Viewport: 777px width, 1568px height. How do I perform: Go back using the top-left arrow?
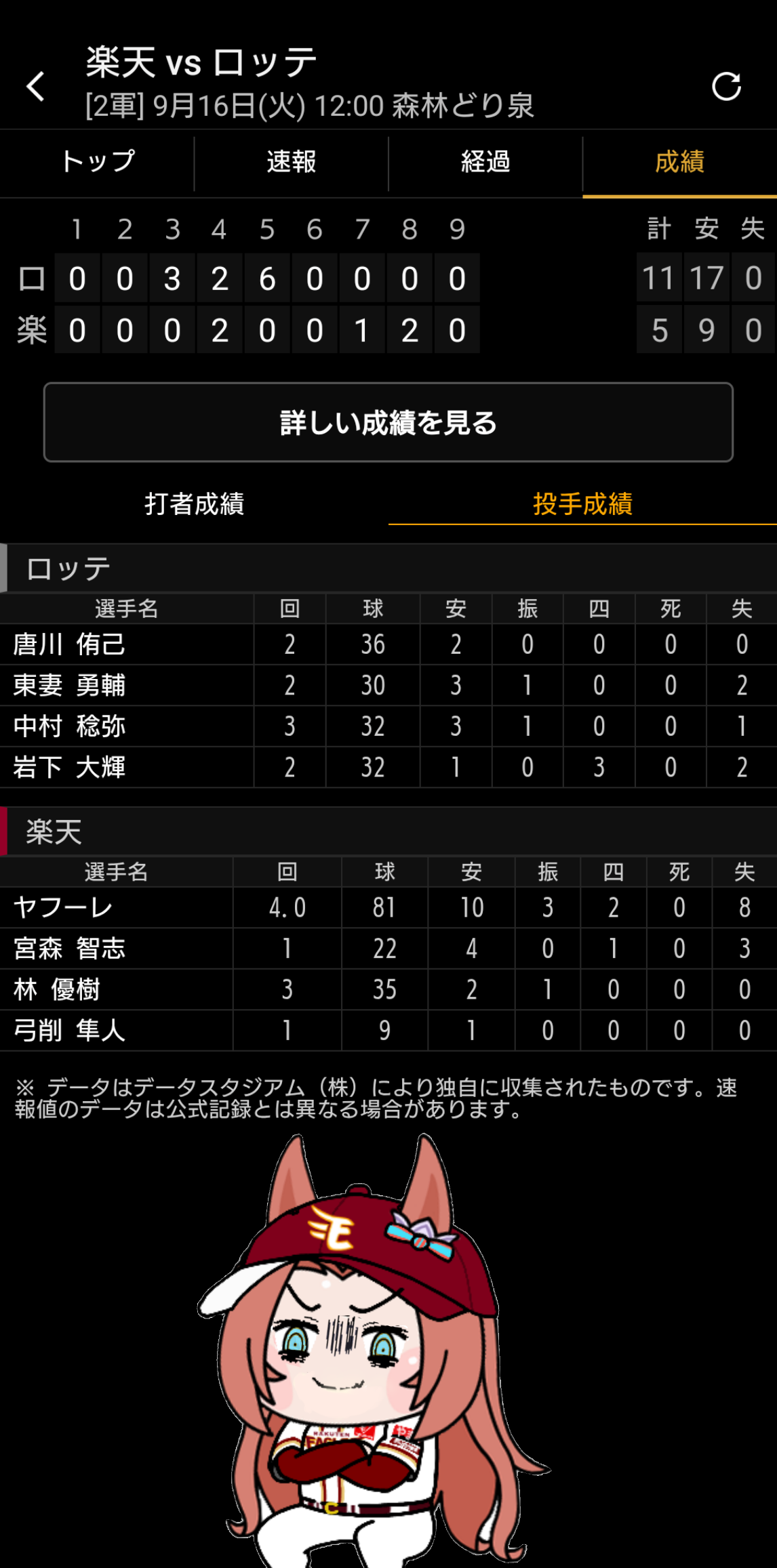[36, 86]
